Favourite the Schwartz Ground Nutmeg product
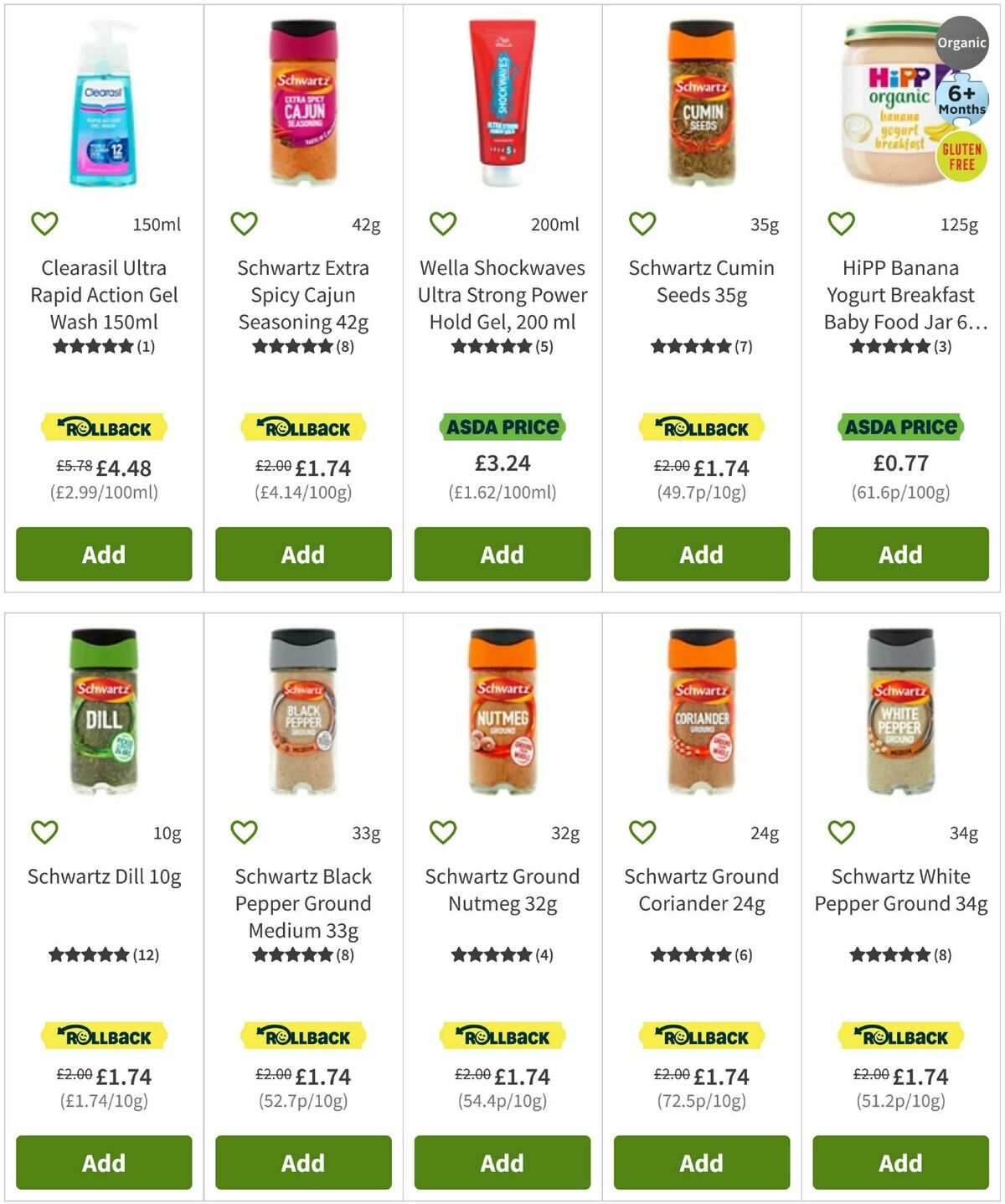Screen dimensions: 1005x1204 click(x=443, y=832)
